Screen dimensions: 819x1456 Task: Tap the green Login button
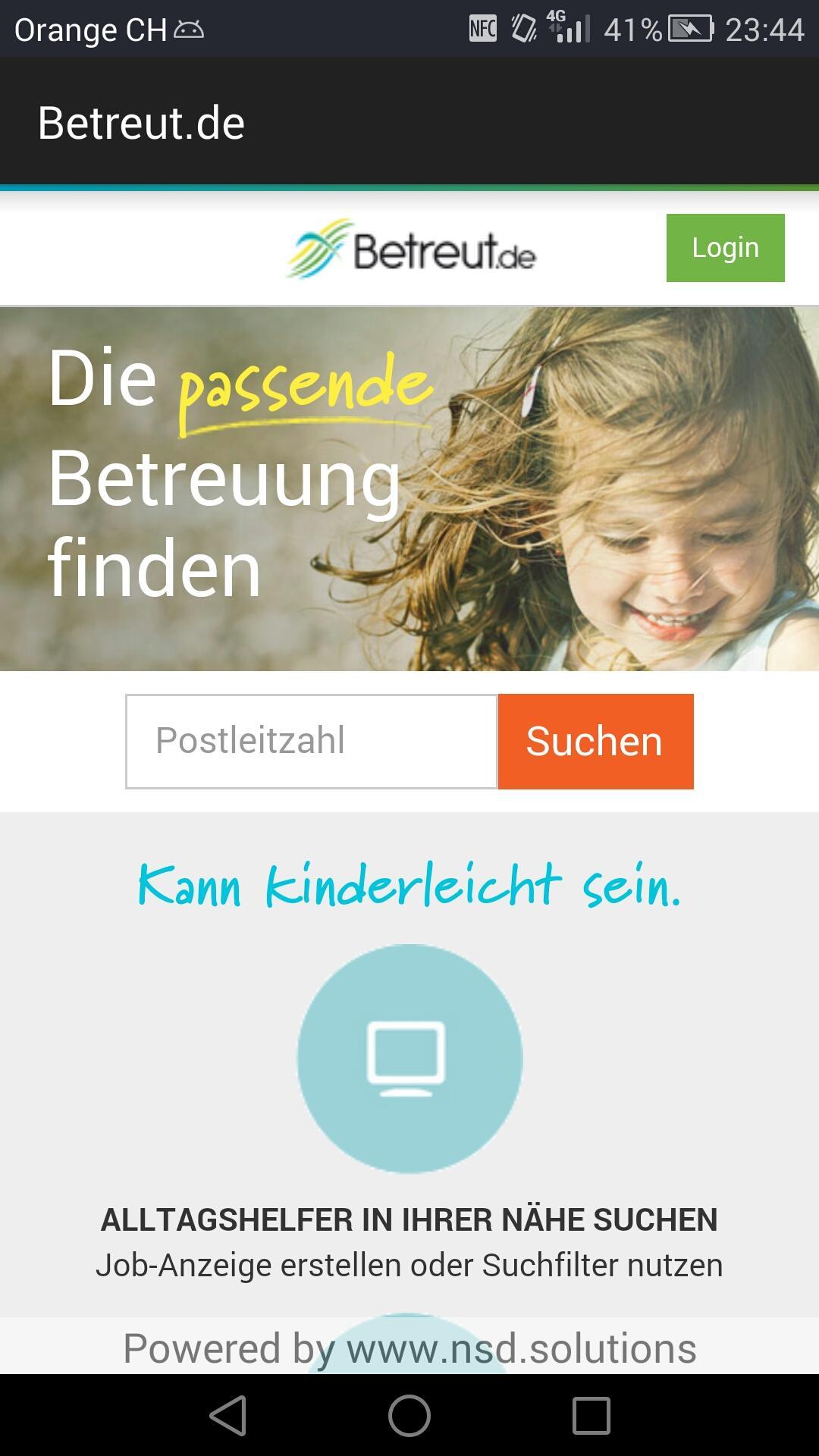(x=725, y=248)
